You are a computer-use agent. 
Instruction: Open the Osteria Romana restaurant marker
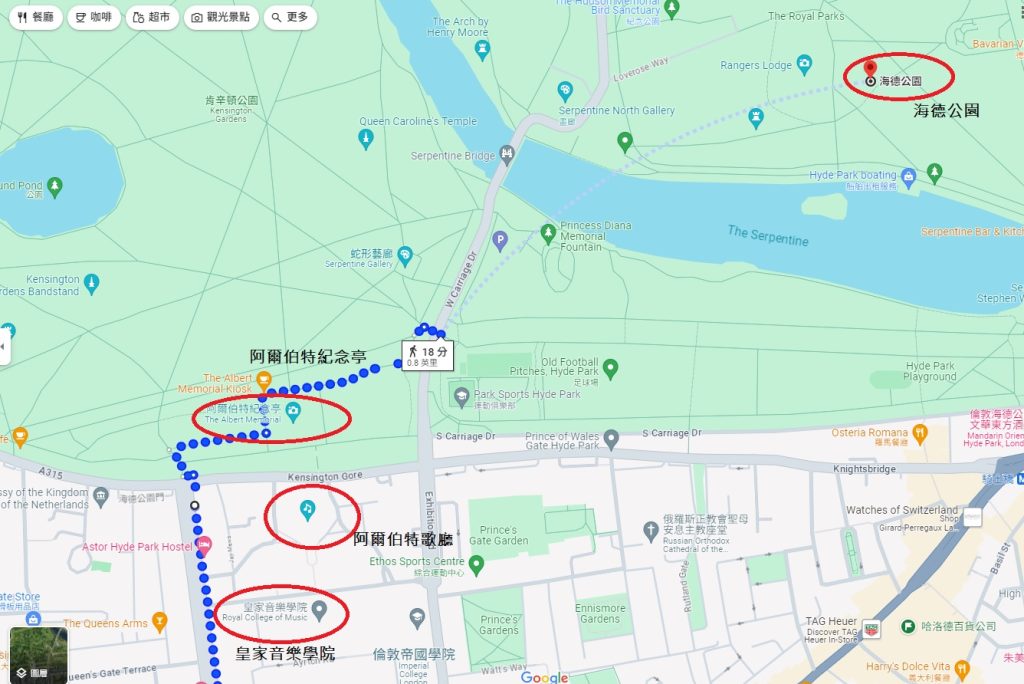pyautogui.click(x=921, y=433)
